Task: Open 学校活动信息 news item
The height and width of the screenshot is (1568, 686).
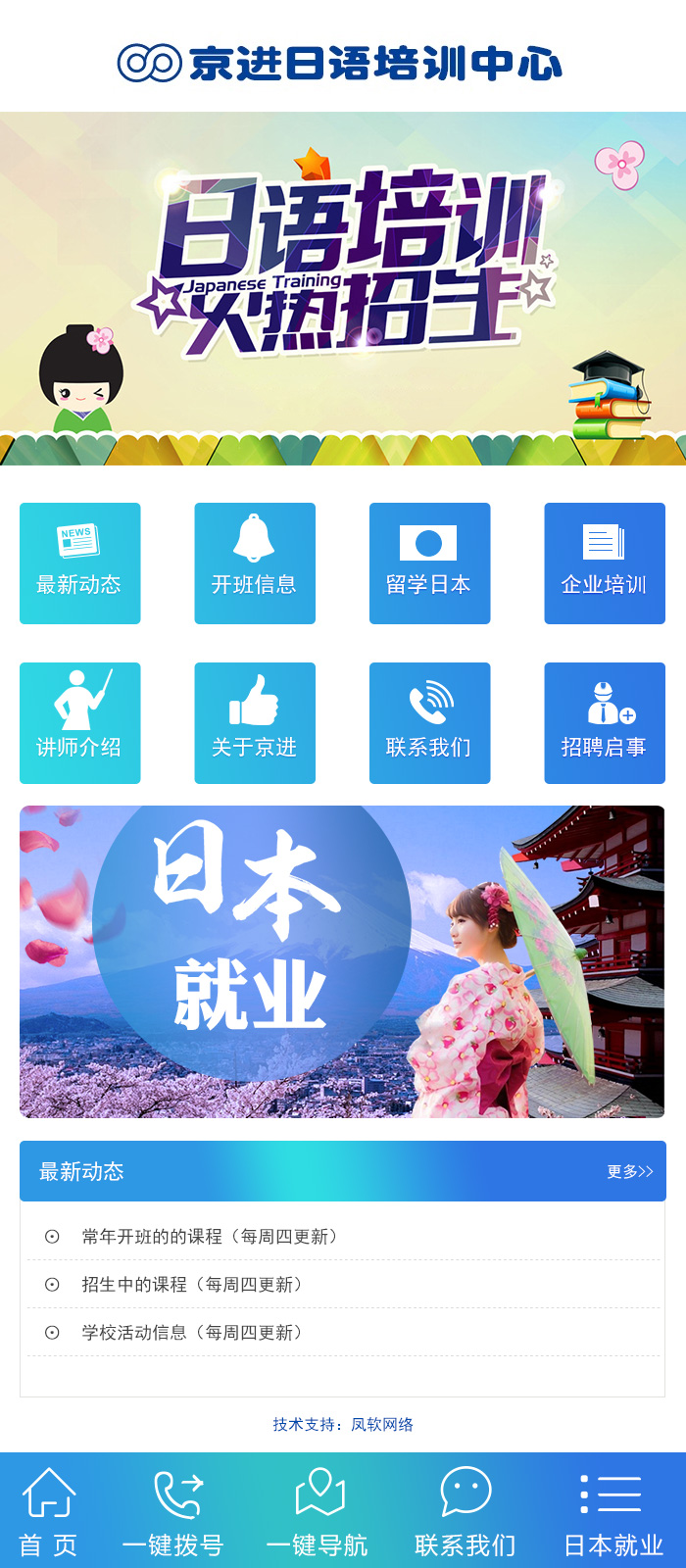Action: 192,1333
